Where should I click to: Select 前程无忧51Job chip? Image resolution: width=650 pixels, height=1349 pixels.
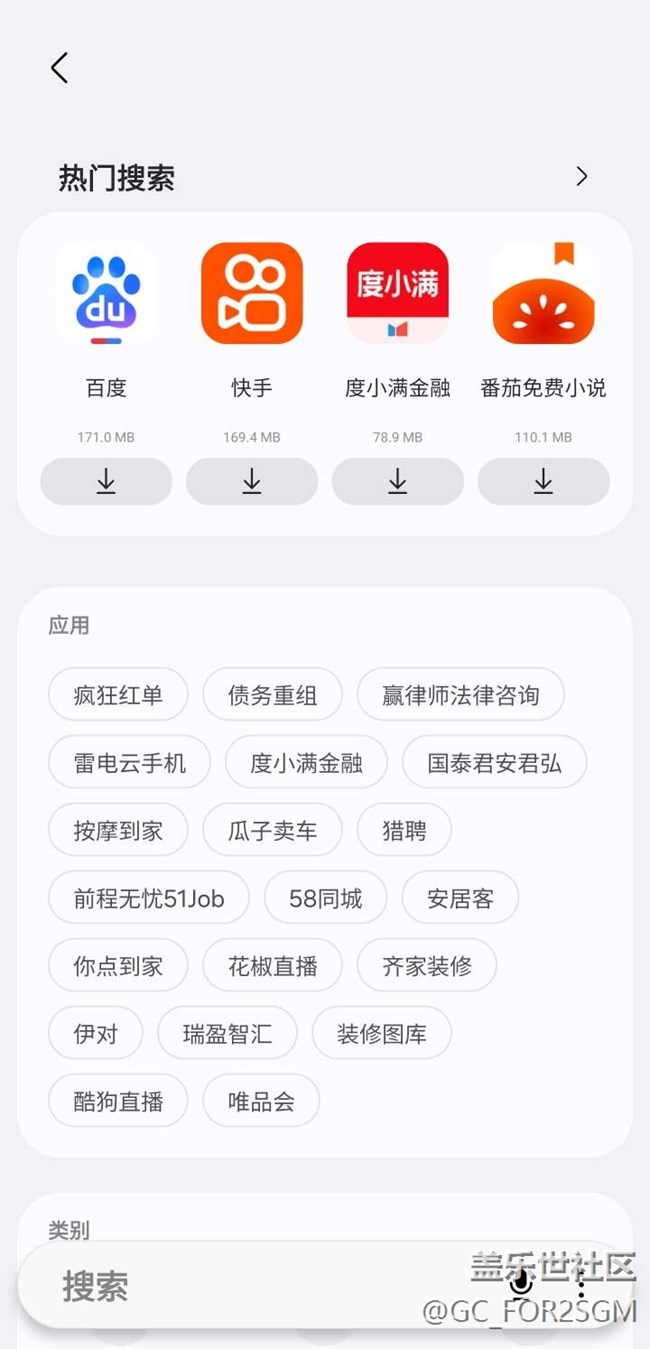(x=149, y=899)
